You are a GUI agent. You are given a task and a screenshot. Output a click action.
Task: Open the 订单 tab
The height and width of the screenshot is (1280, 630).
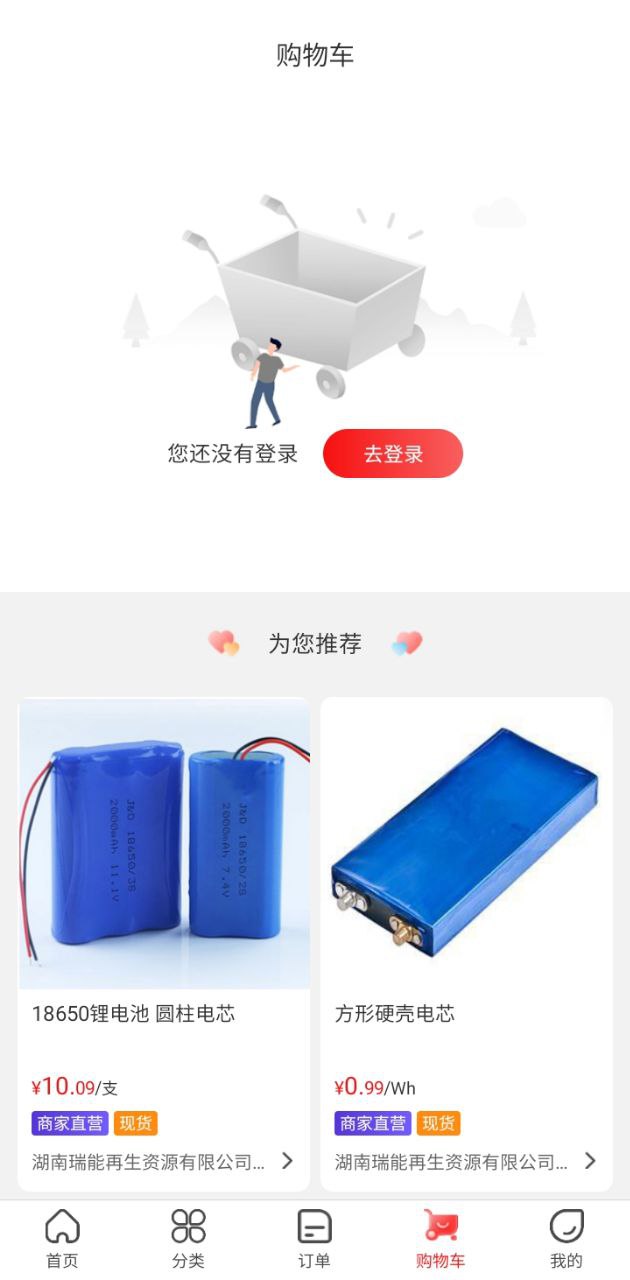click(x=314, y=1239)
